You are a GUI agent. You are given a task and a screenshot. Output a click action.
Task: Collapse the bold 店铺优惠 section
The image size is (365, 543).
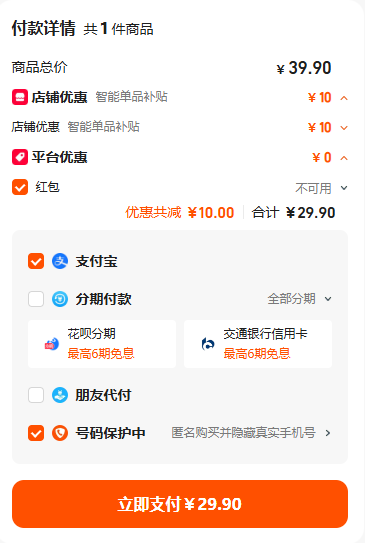pos(344,98)
